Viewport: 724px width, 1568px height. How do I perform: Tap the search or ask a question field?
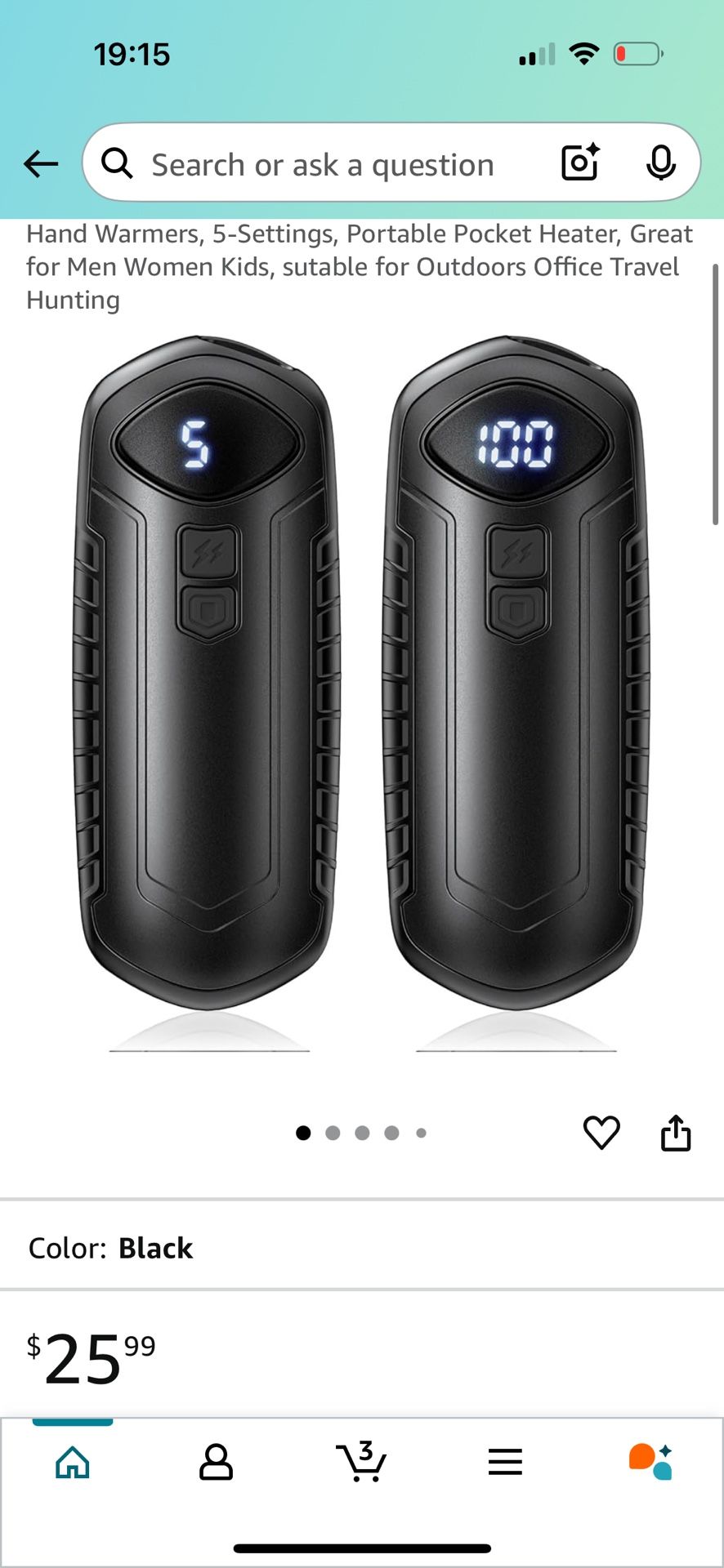(x=323, y=165)
